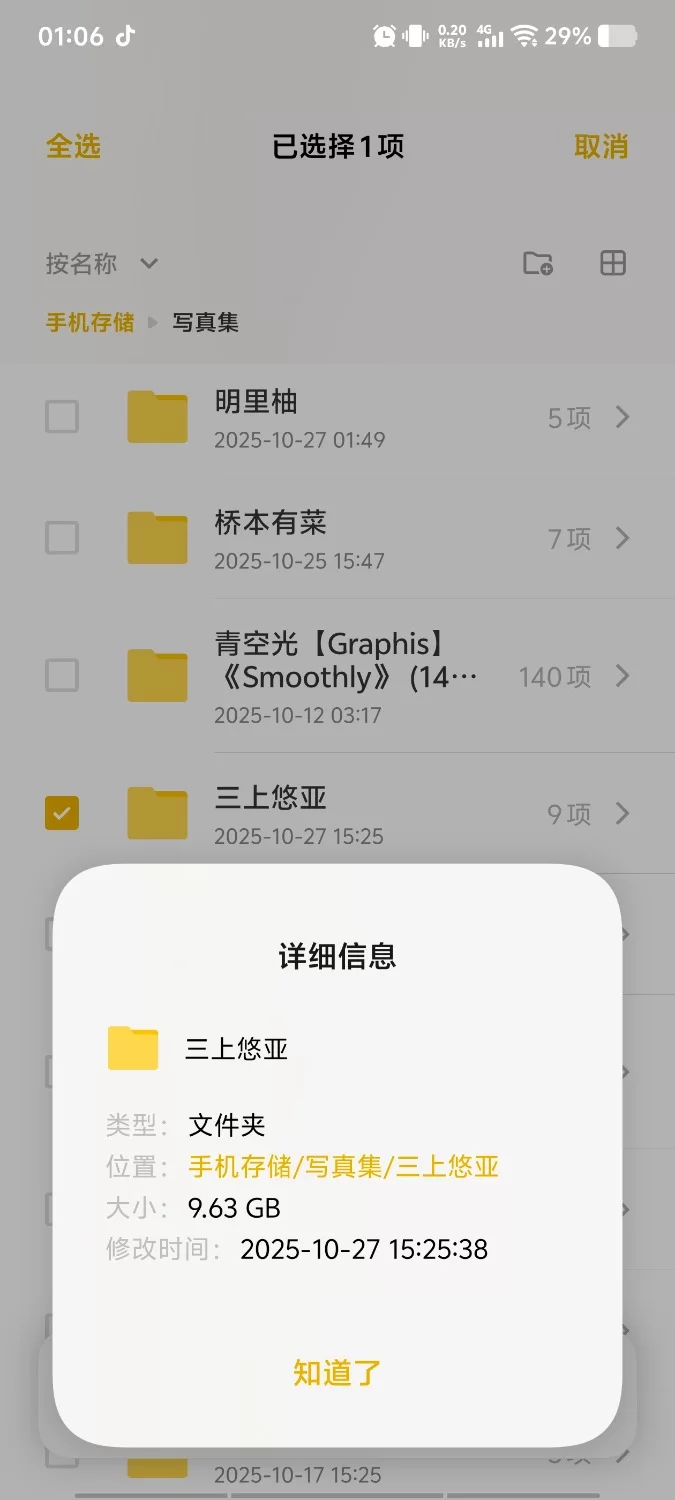Image resolution: width=675 pixels, height=1500 pixels.
Task: Open the 手机存储/写真集/三上悠亚 location link
Action: coord(343,1166)
